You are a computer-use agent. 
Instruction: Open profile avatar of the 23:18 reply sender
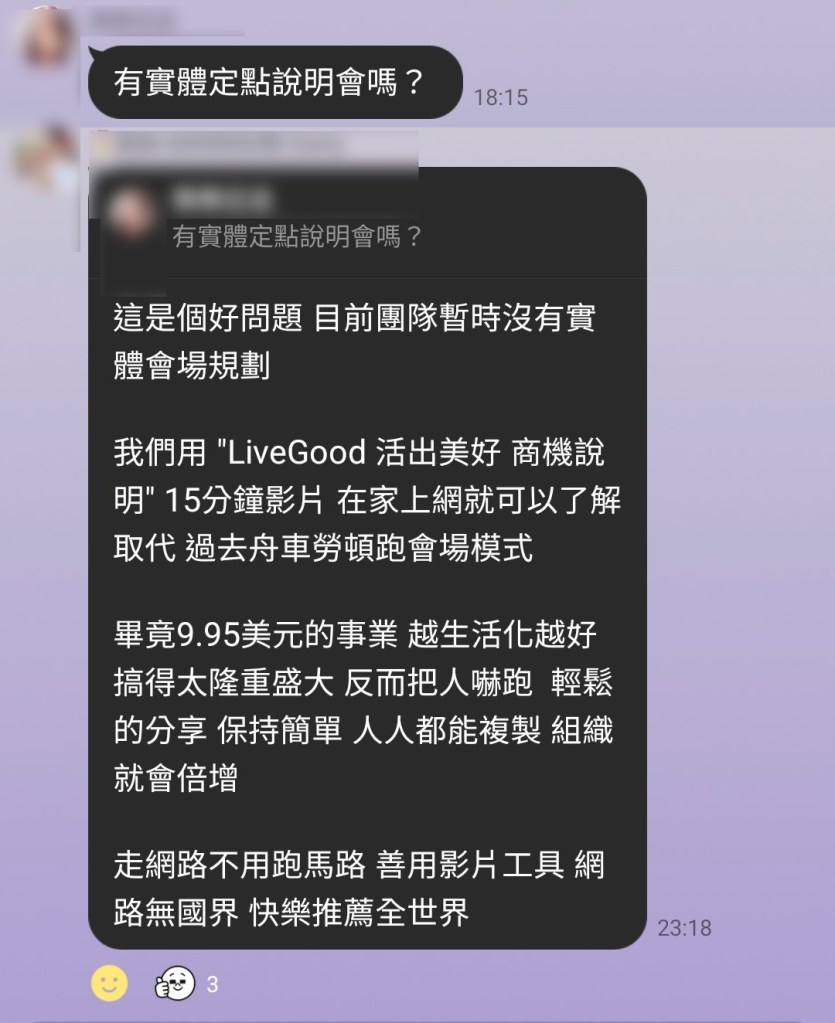click(46, 160)
